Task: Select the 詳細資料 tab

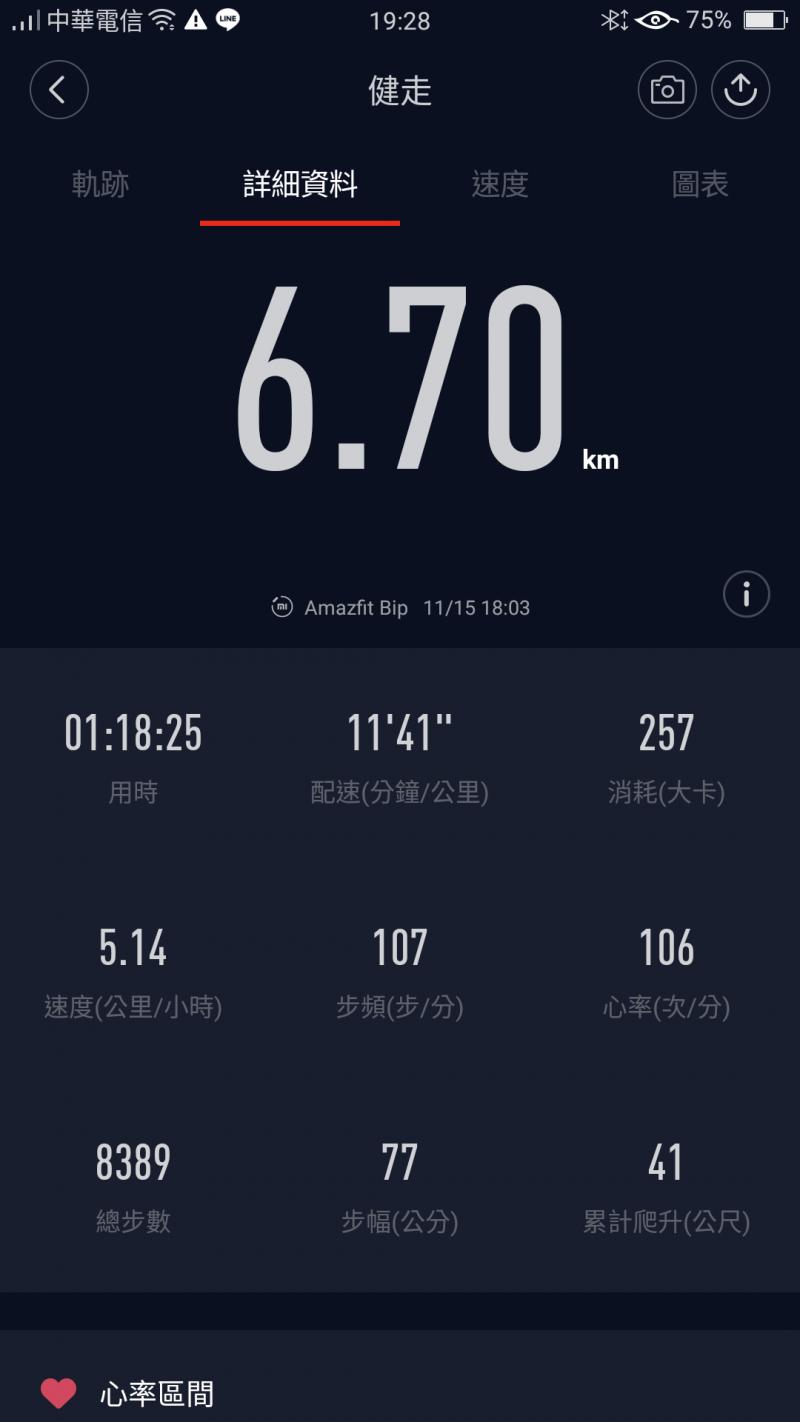Action: coord(300,184)
